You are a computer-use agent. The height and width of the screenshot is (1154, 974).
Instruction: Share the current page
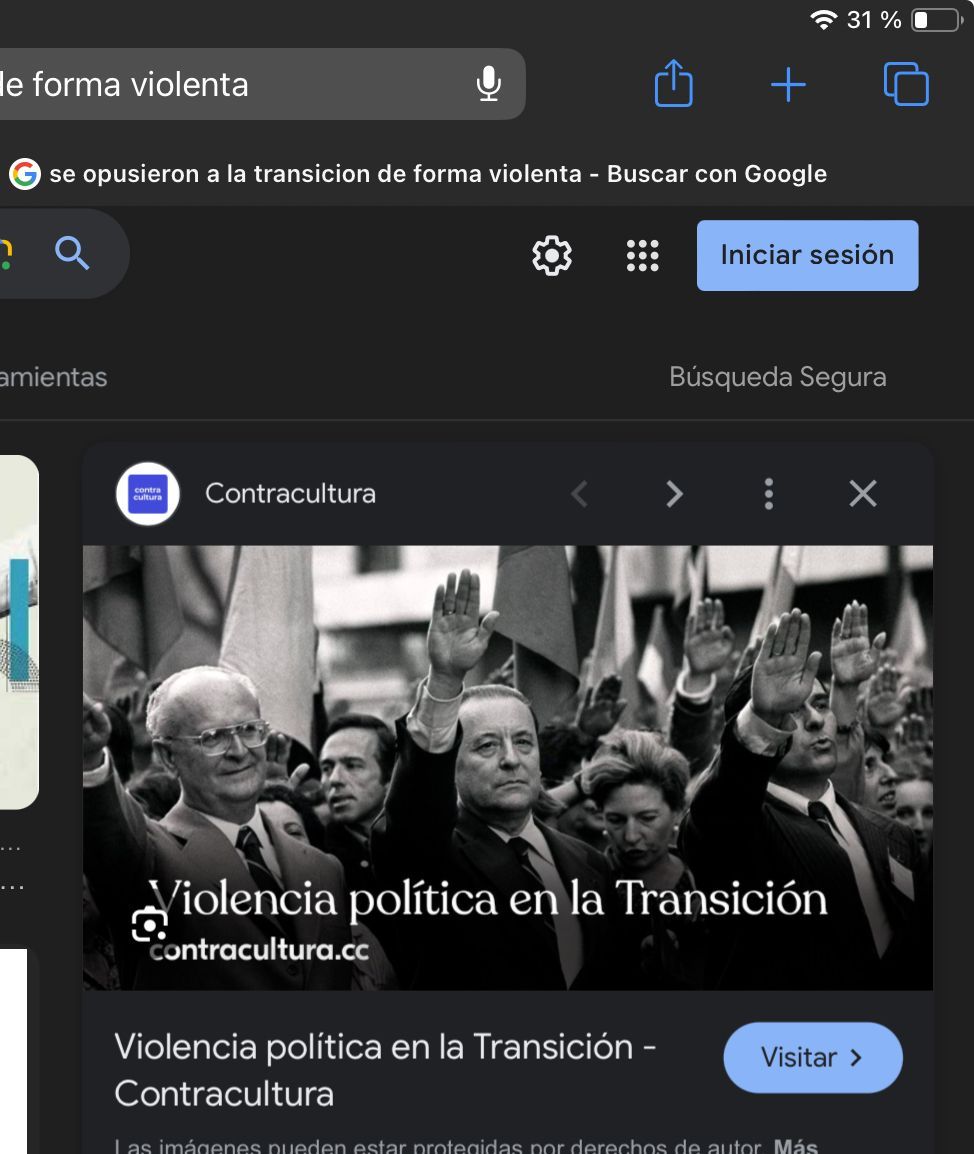pyautogui.click(x=673, y=84)
